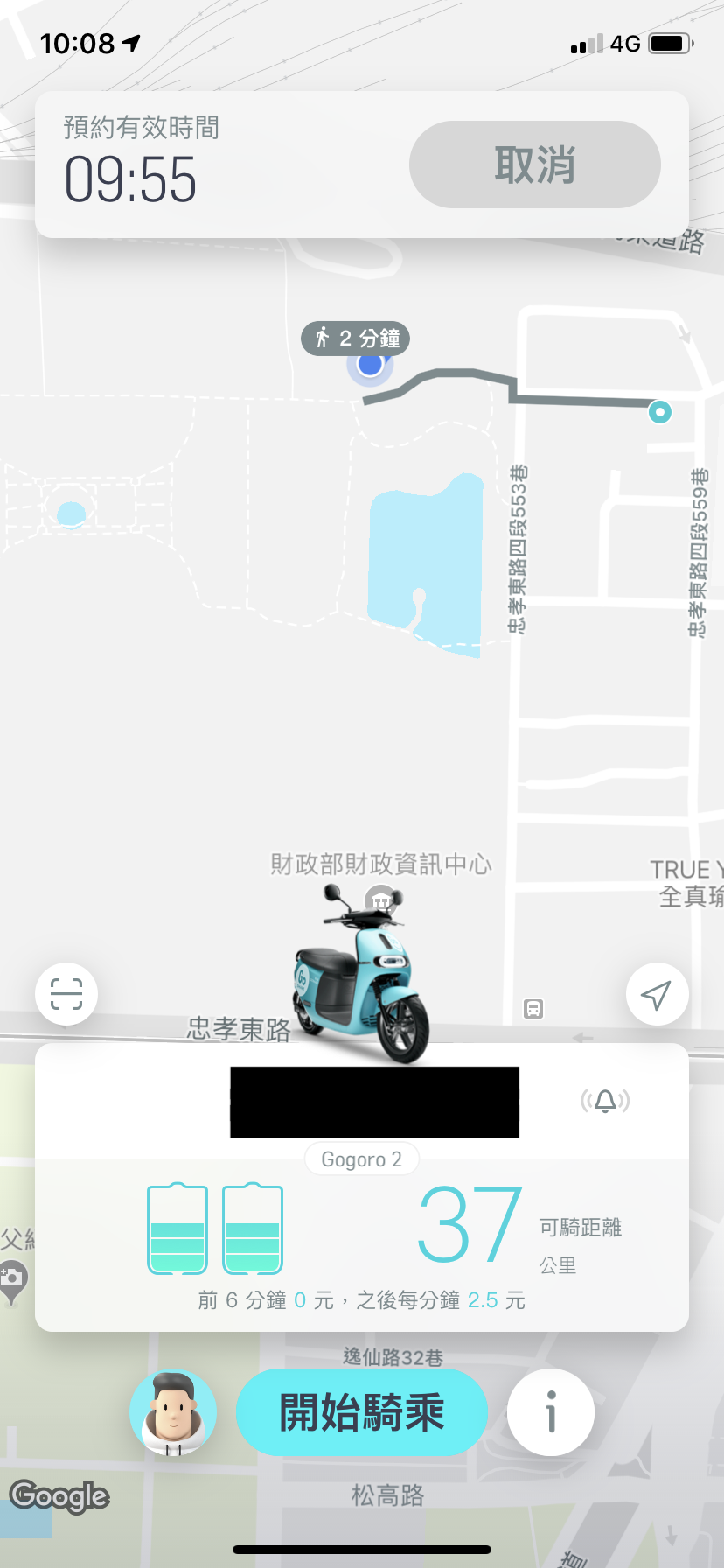Viewport: 724px width, 1568px height.
Task: Select the scooter location marker on map
Action: (x=660, y=411)
